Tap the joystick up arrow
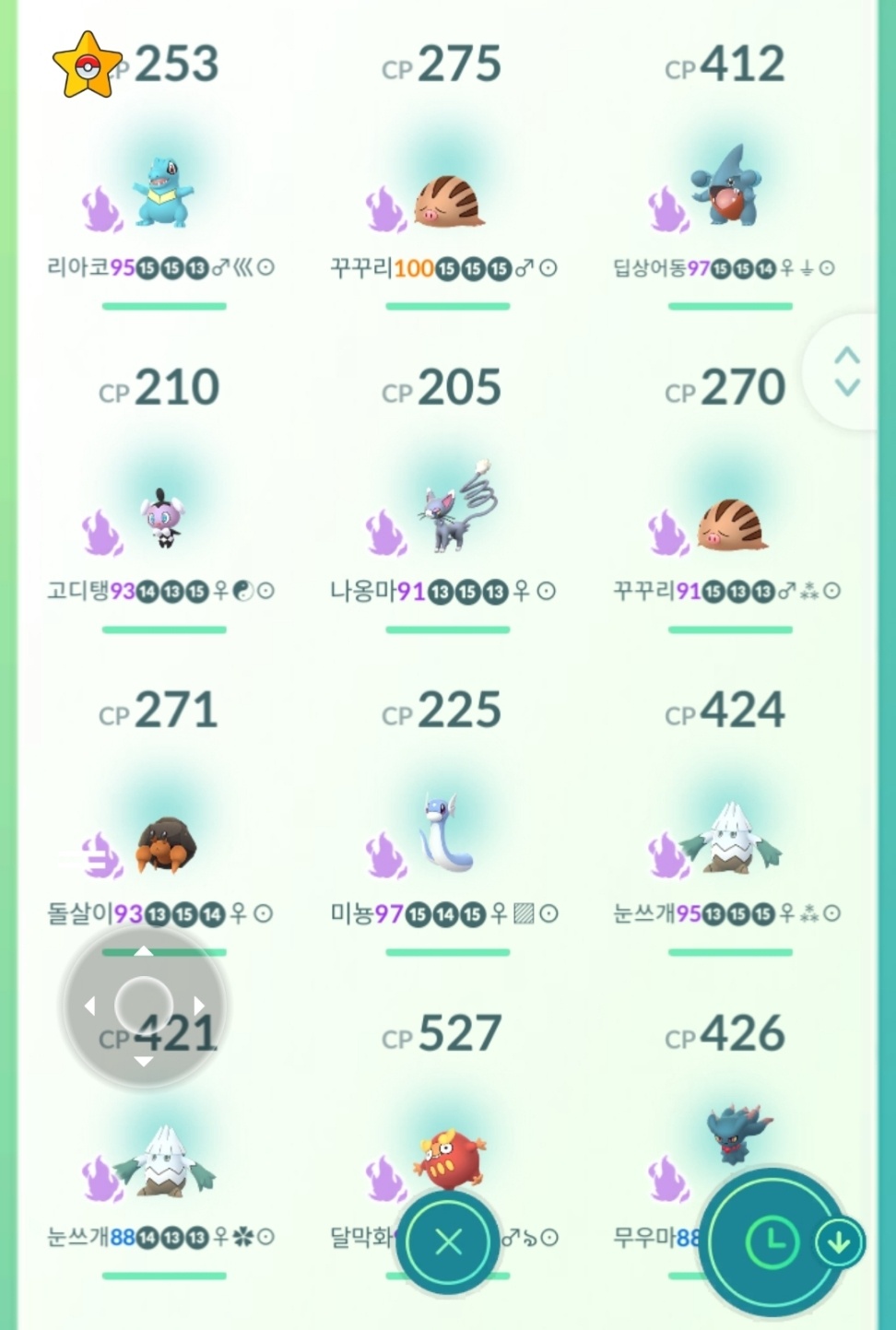The image size is (896, 1330). [144, 951]
